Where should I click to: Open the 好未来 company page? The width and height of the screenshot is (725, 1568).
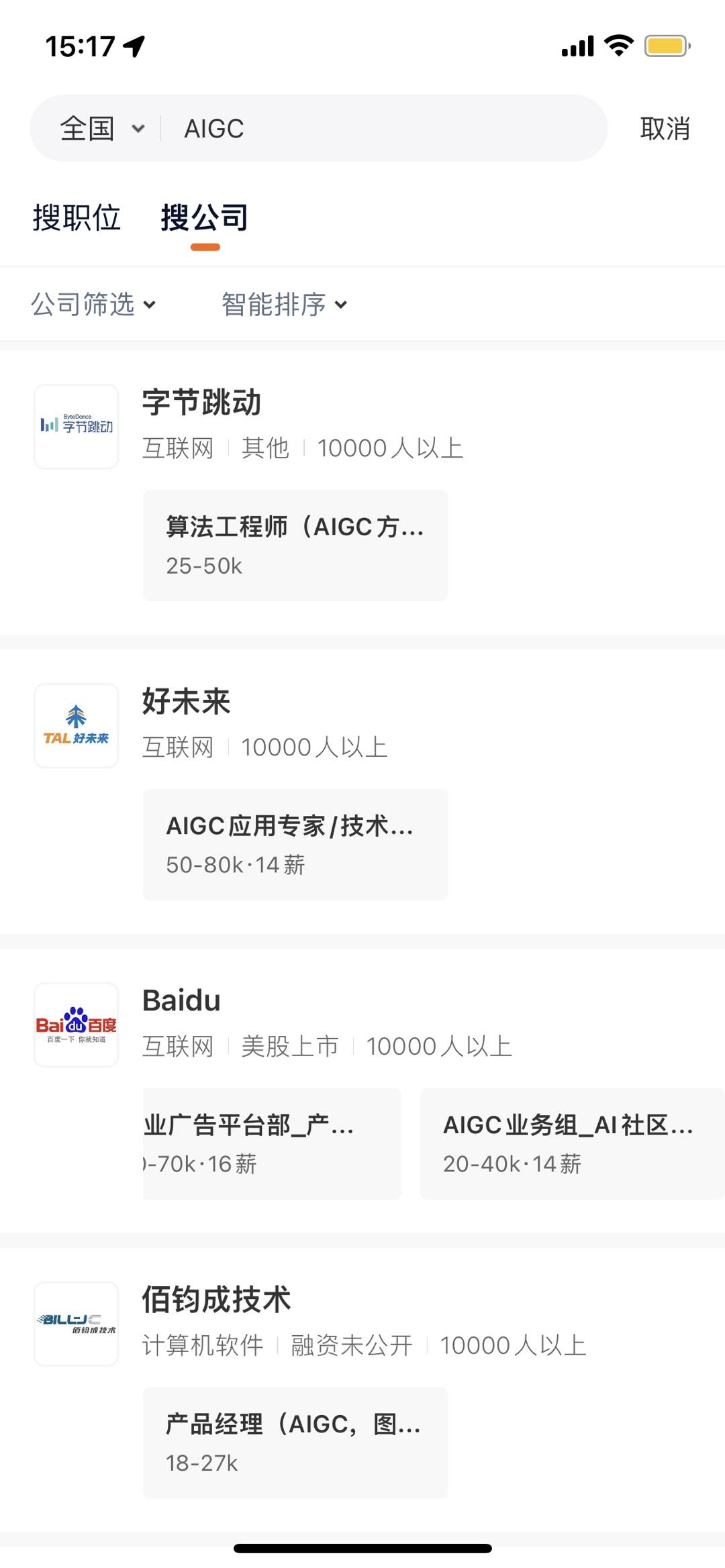coord(186,702)
